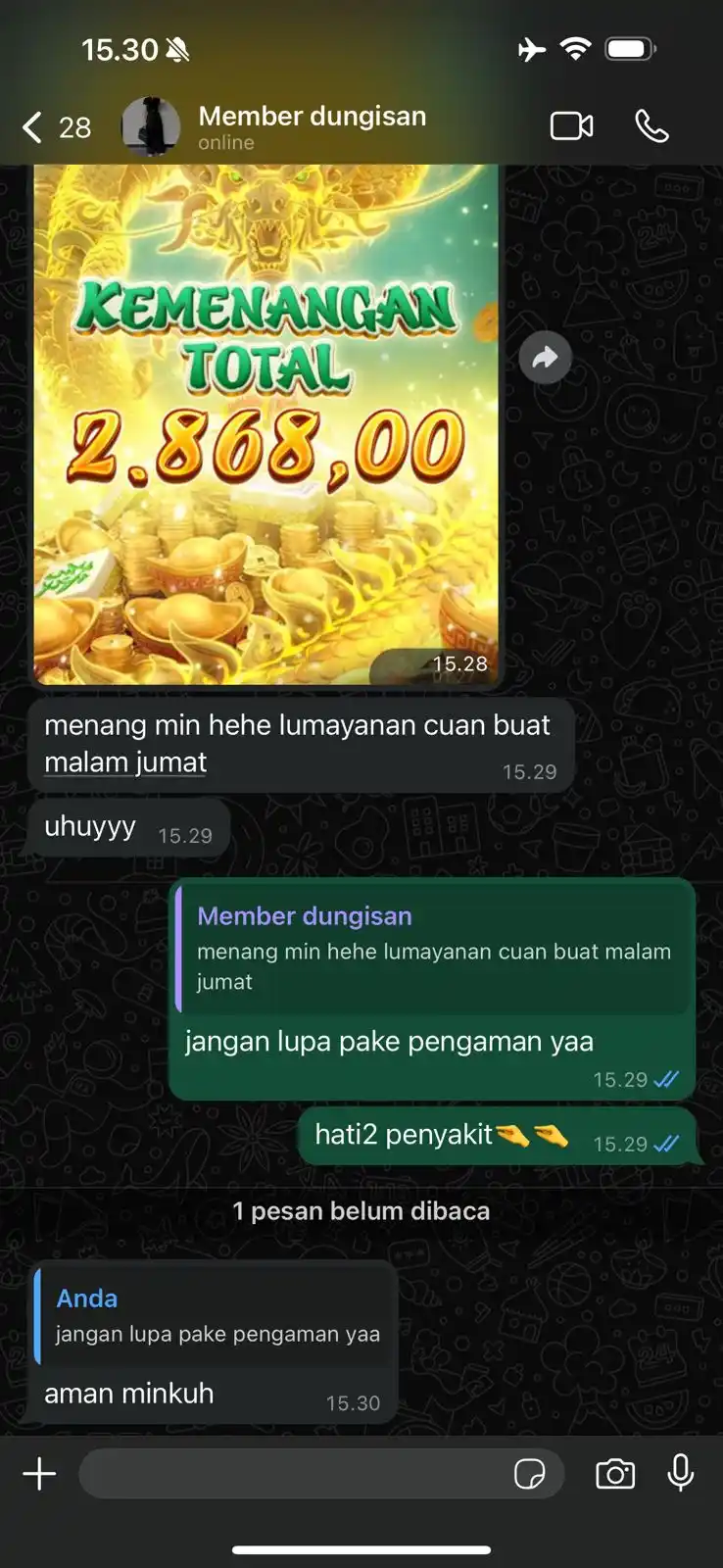Tap the message input field to type
The image size is (723, 1568).
(294, 1473)
